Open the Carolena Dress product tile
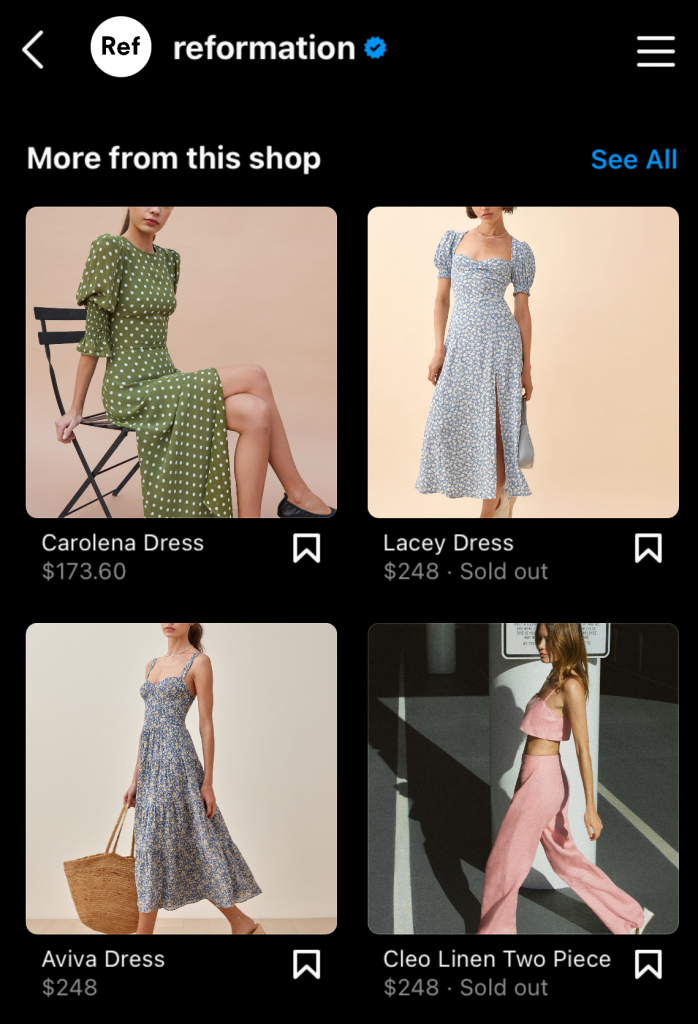 (181, 362)
